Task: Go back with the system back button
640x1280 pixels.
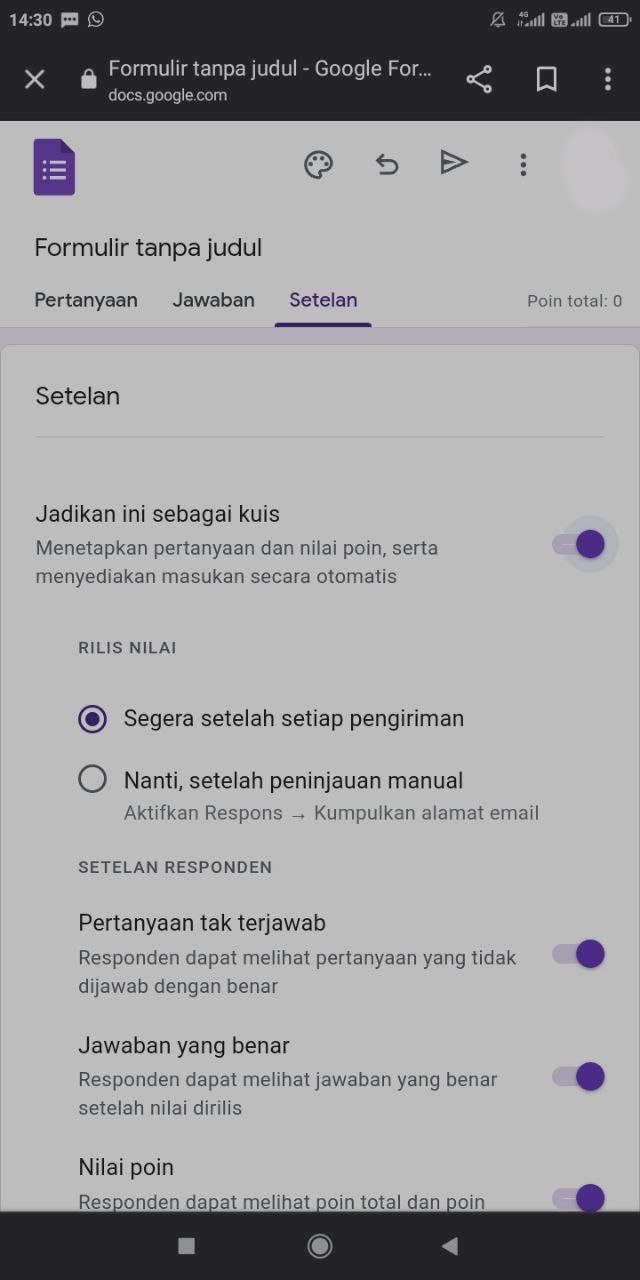Action: pyautogui.click(x=450, y=1245)
